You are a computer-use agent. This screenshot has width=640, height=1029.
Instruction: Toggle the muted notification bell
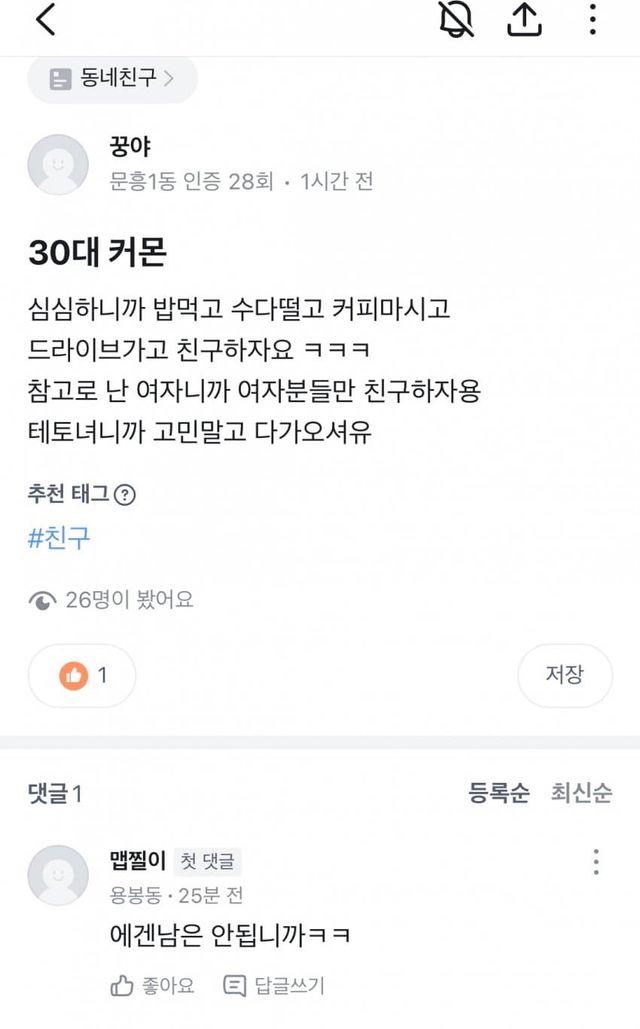[456, 21]
